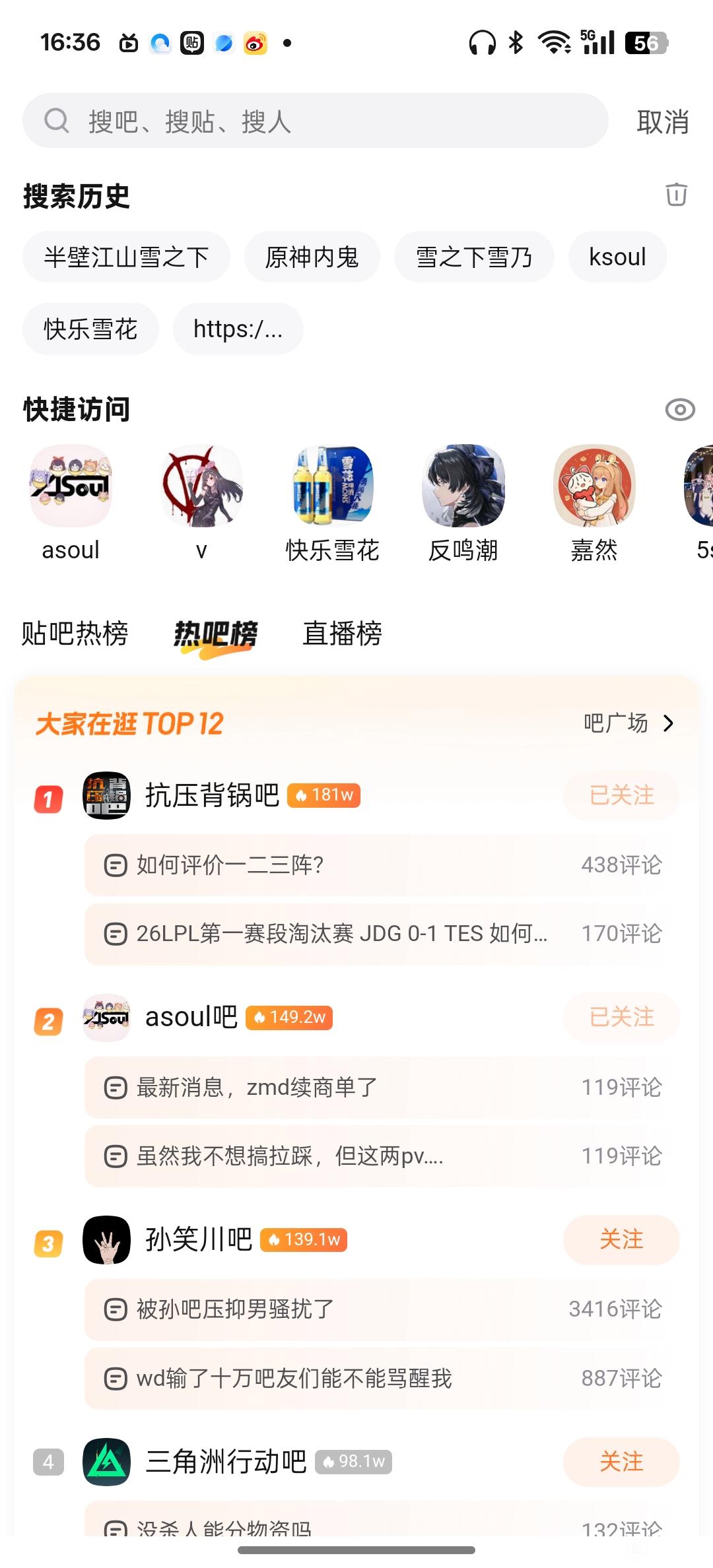
Task: Search again for 原神内鬼
Action: click(x=312, y=257)
